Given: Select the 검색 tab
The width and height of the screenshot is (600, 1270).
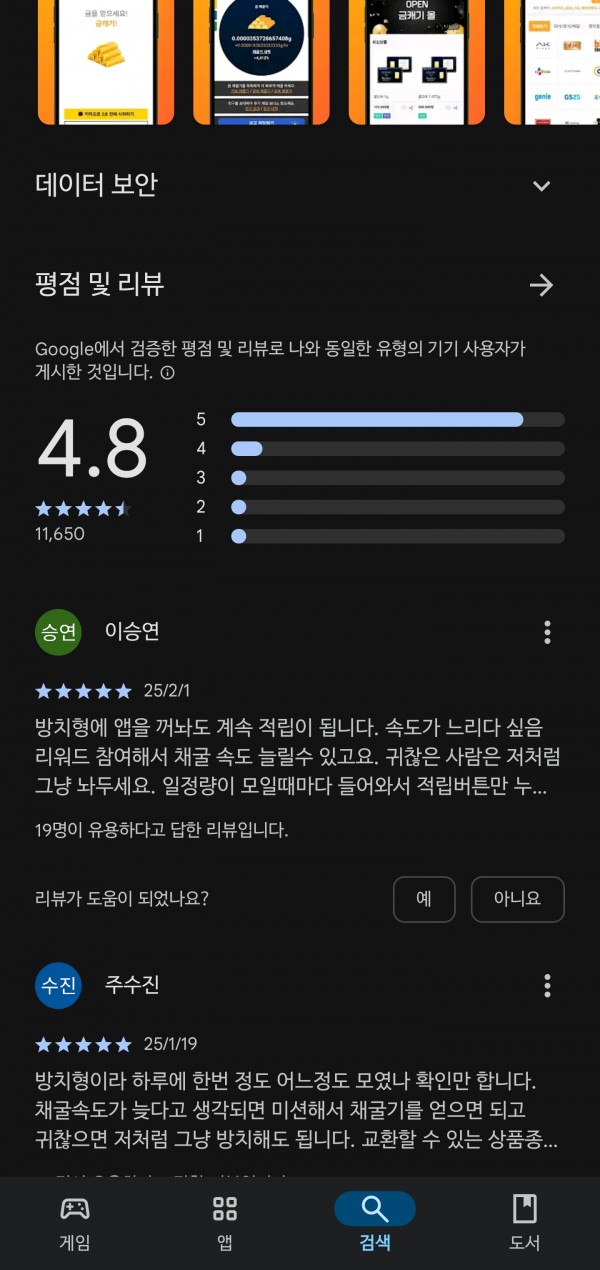Looking at the screenshot, I should [375, 1223].
